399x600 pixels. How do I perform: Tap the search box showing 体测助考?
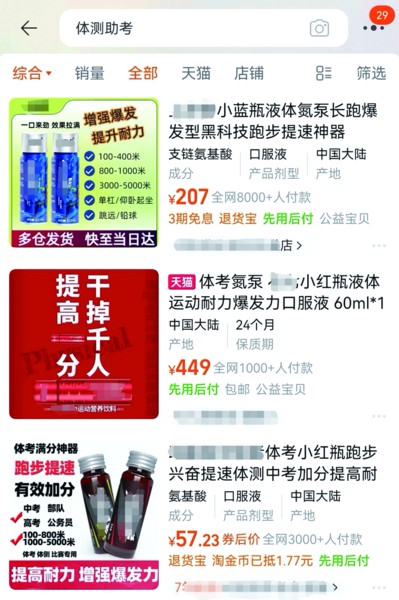click(204, 28)
